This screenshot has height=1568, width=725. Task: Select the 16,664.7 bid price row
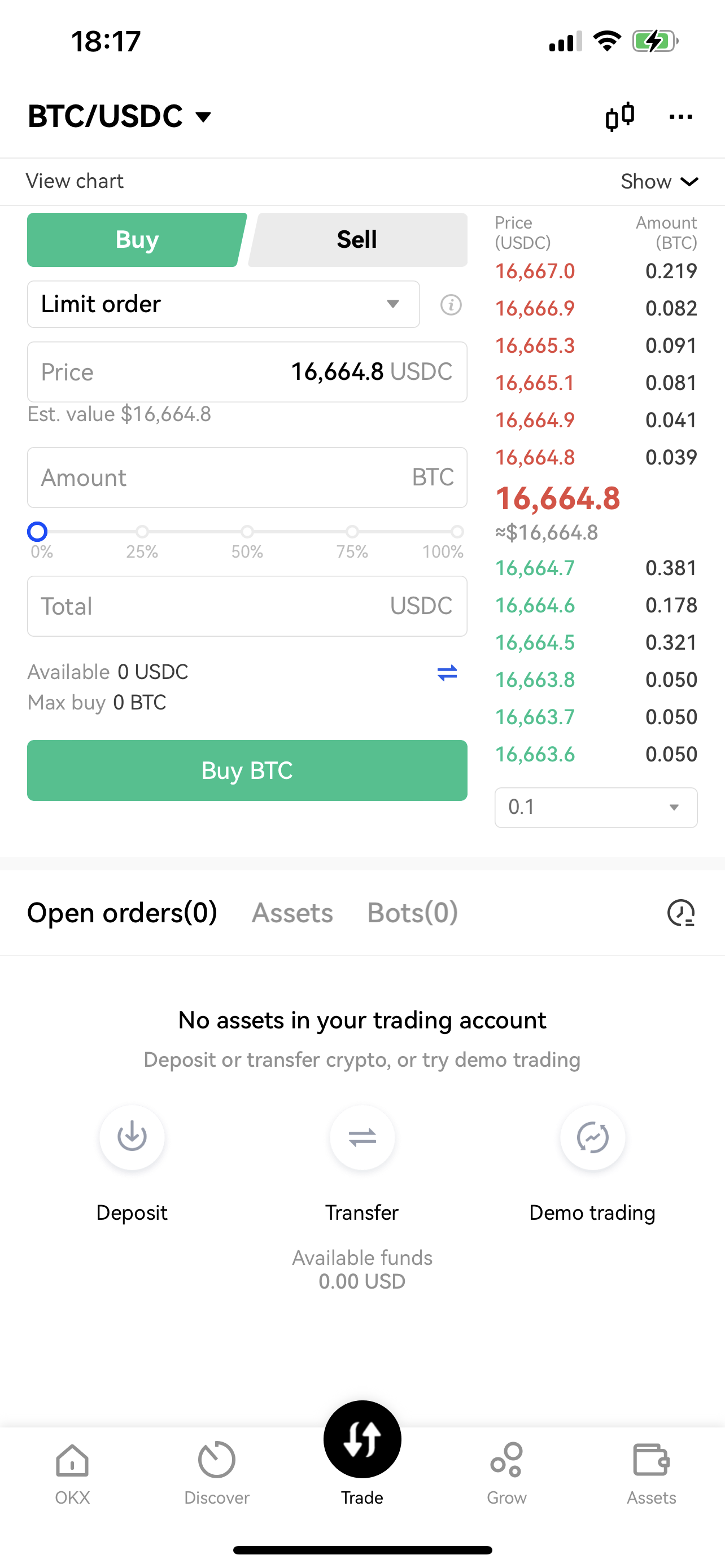click(595, 568)
